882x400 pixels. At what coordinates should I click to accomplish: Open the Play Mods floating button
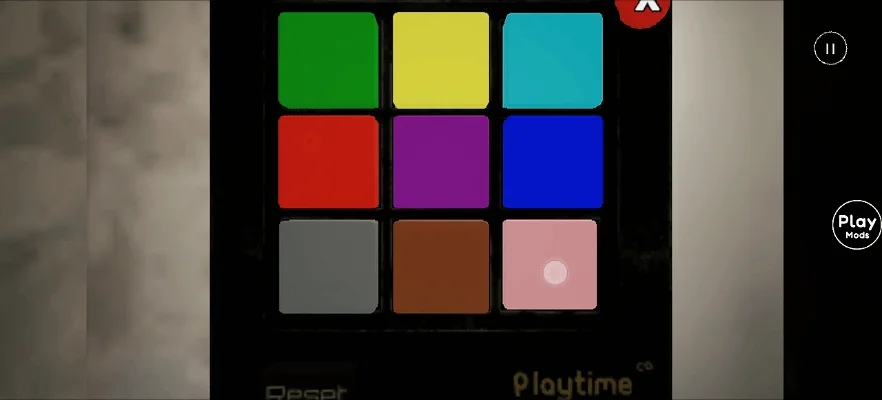pyautogui.click(x=857, y=225)
